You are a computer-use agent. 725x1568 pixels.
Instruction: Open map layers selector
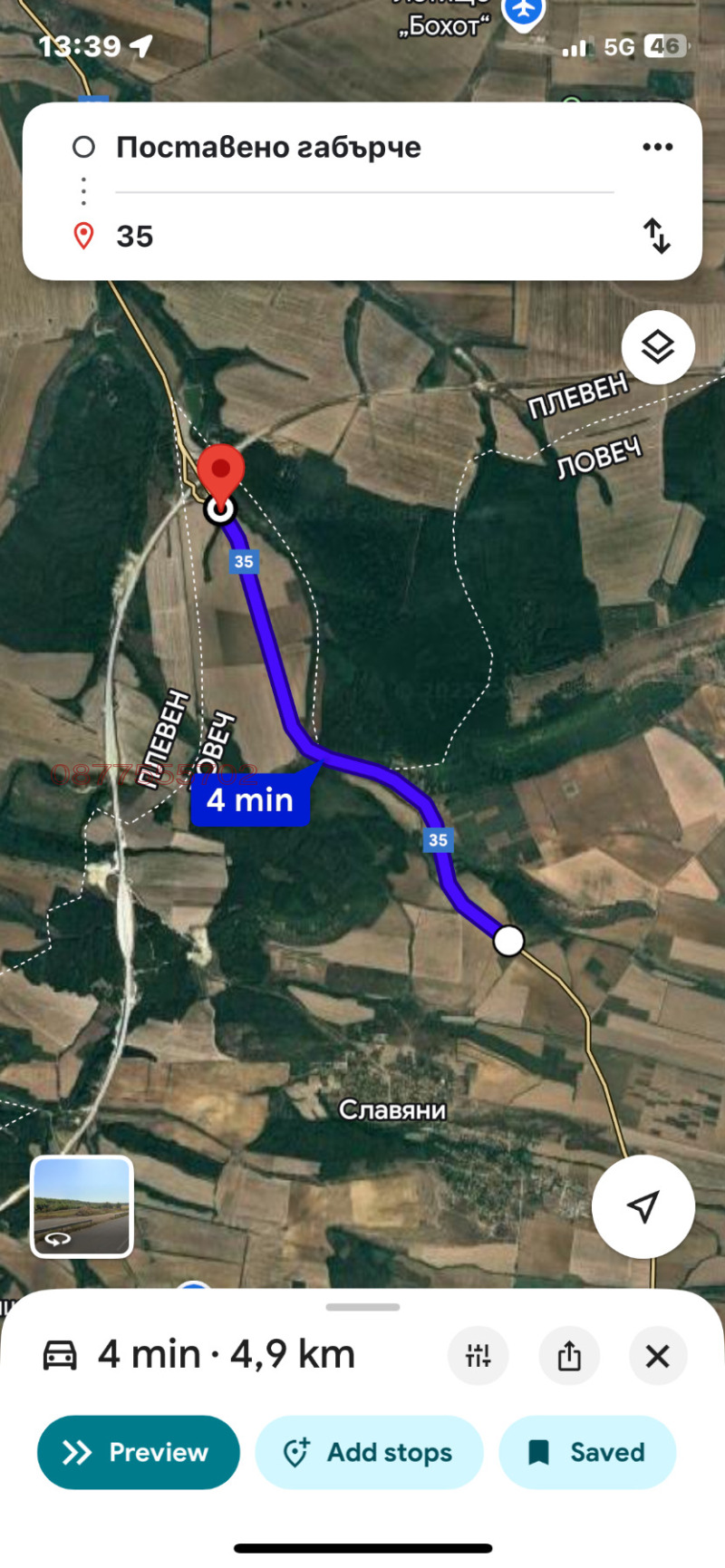pyautogui.click(x=657, y=347)
